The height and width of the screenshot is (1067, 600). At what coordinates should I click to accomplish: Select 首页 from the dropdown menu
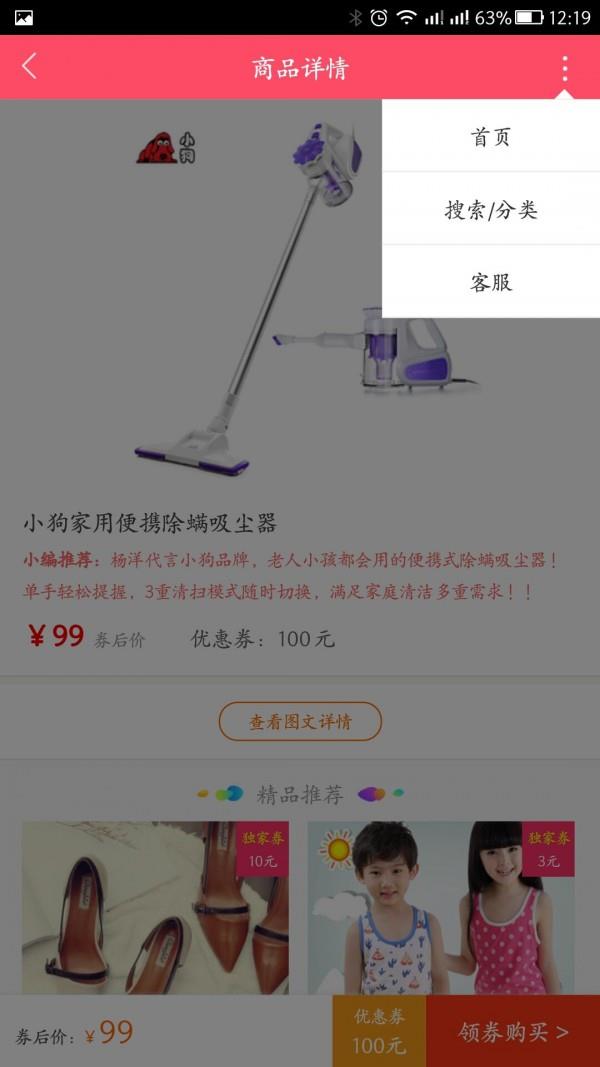click(x=490, y=137)
